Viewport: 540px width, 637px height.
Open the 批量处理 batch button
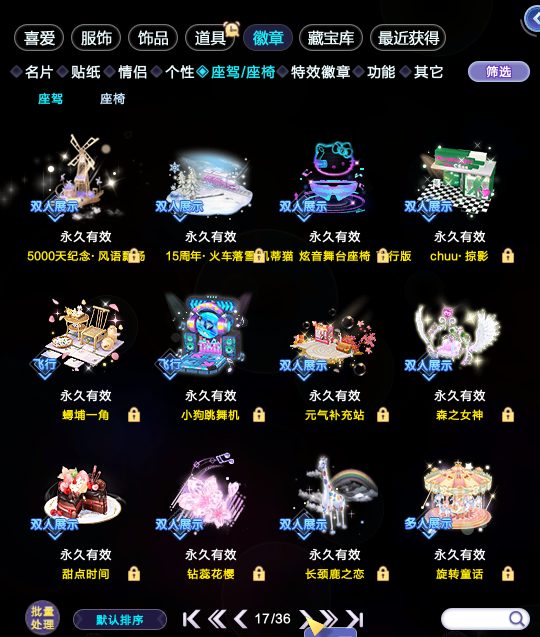point(42,618)
